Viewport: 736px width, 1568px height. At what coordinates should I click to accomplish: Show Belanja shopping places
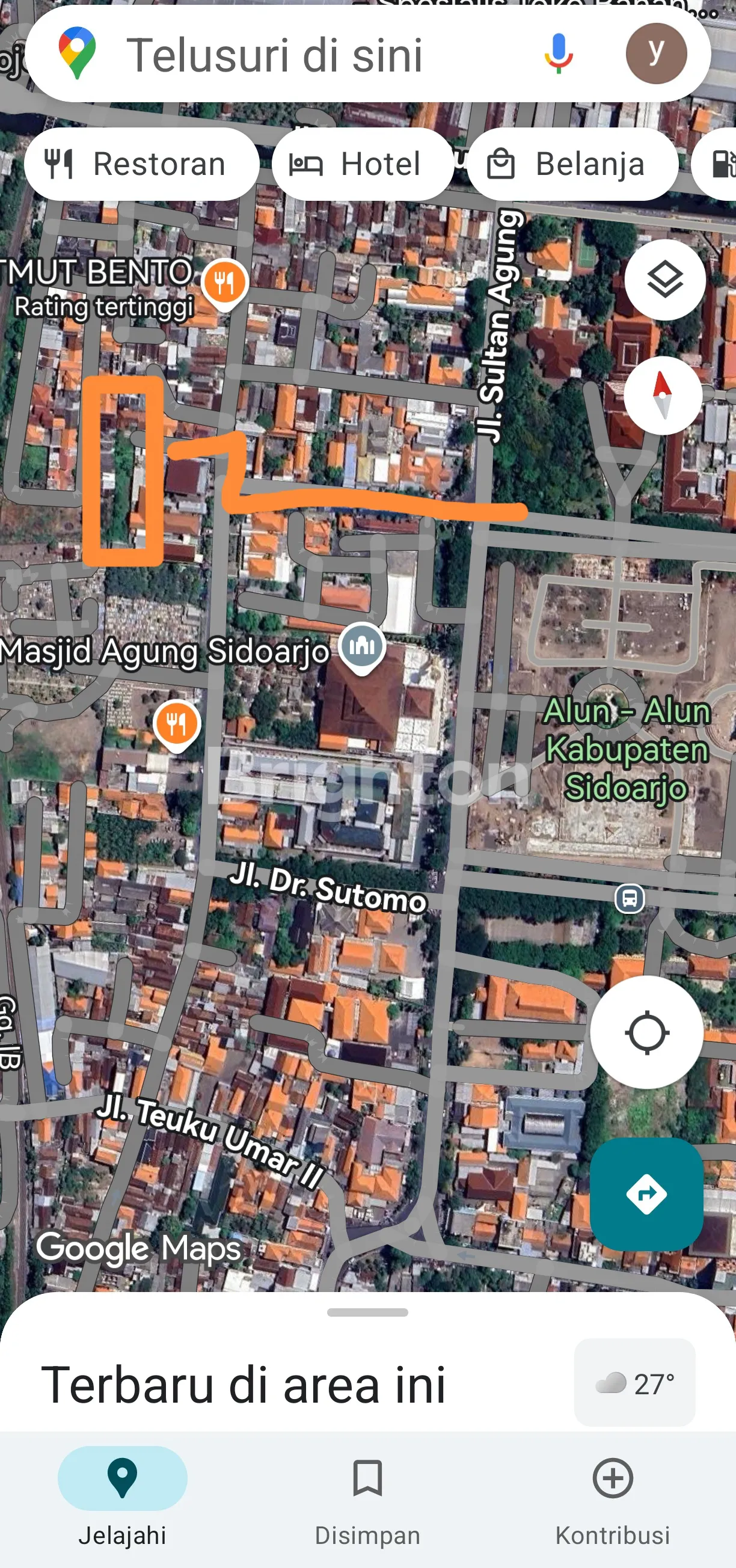click(x=572, y=164)
